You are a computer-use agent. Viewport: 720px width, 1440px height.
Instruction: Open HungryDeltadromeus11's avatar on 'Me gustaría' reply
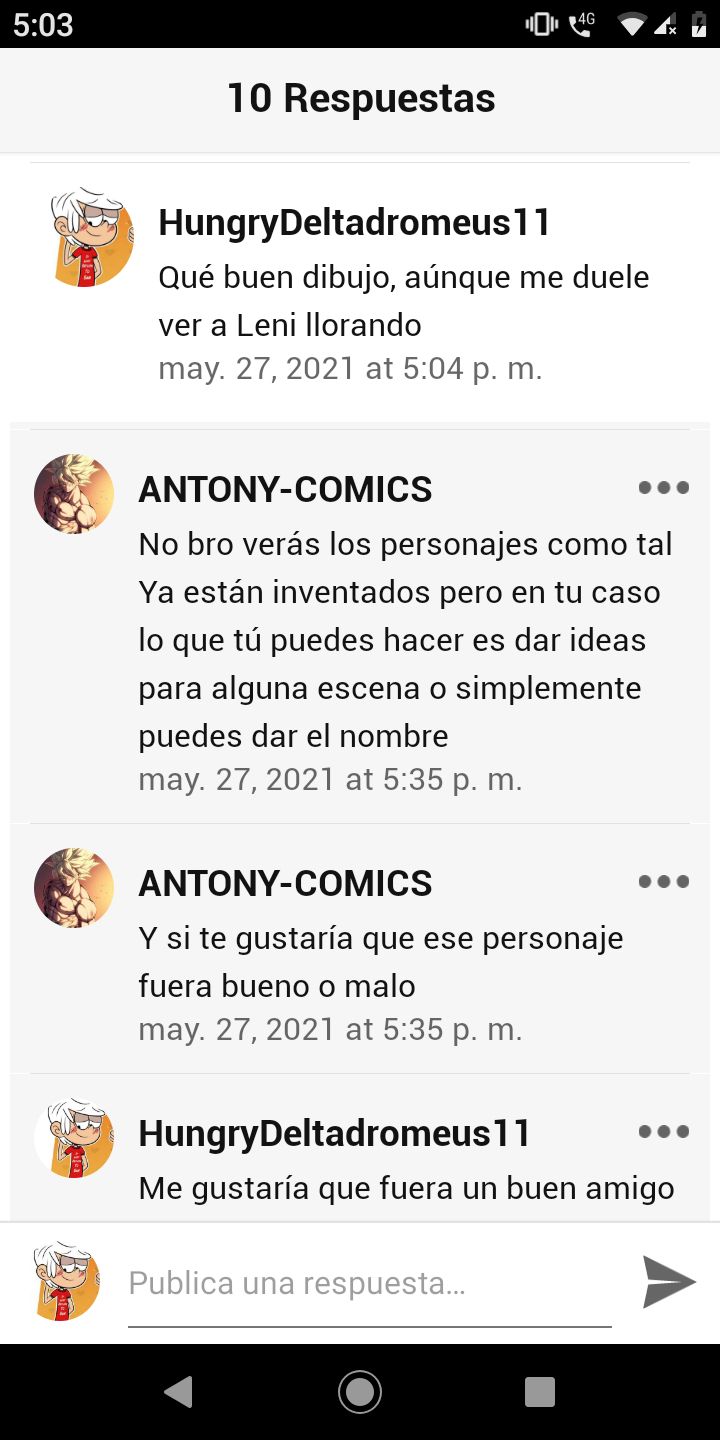pos(74,1138)
